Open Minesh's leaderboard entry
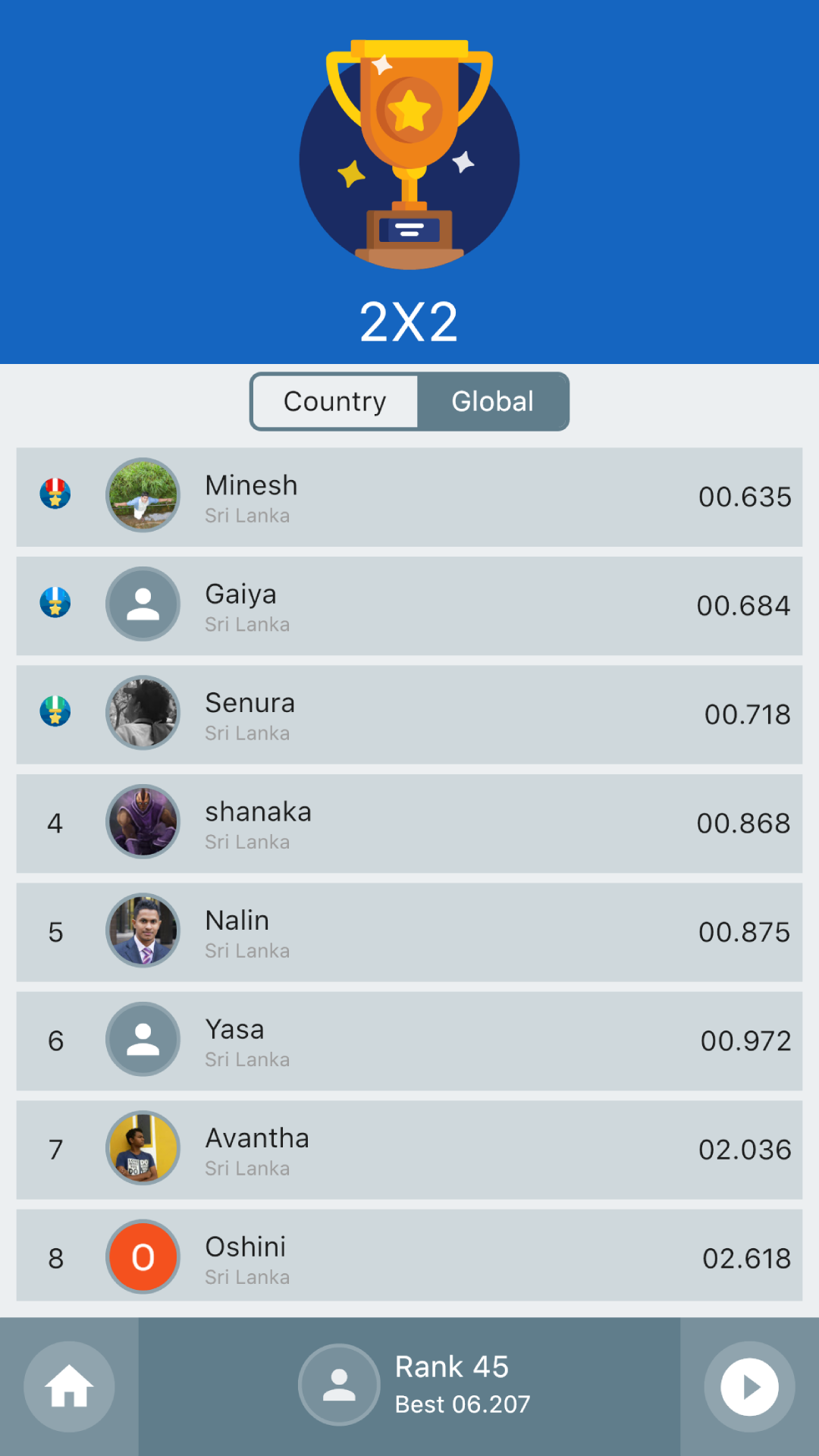 (409, 497)
